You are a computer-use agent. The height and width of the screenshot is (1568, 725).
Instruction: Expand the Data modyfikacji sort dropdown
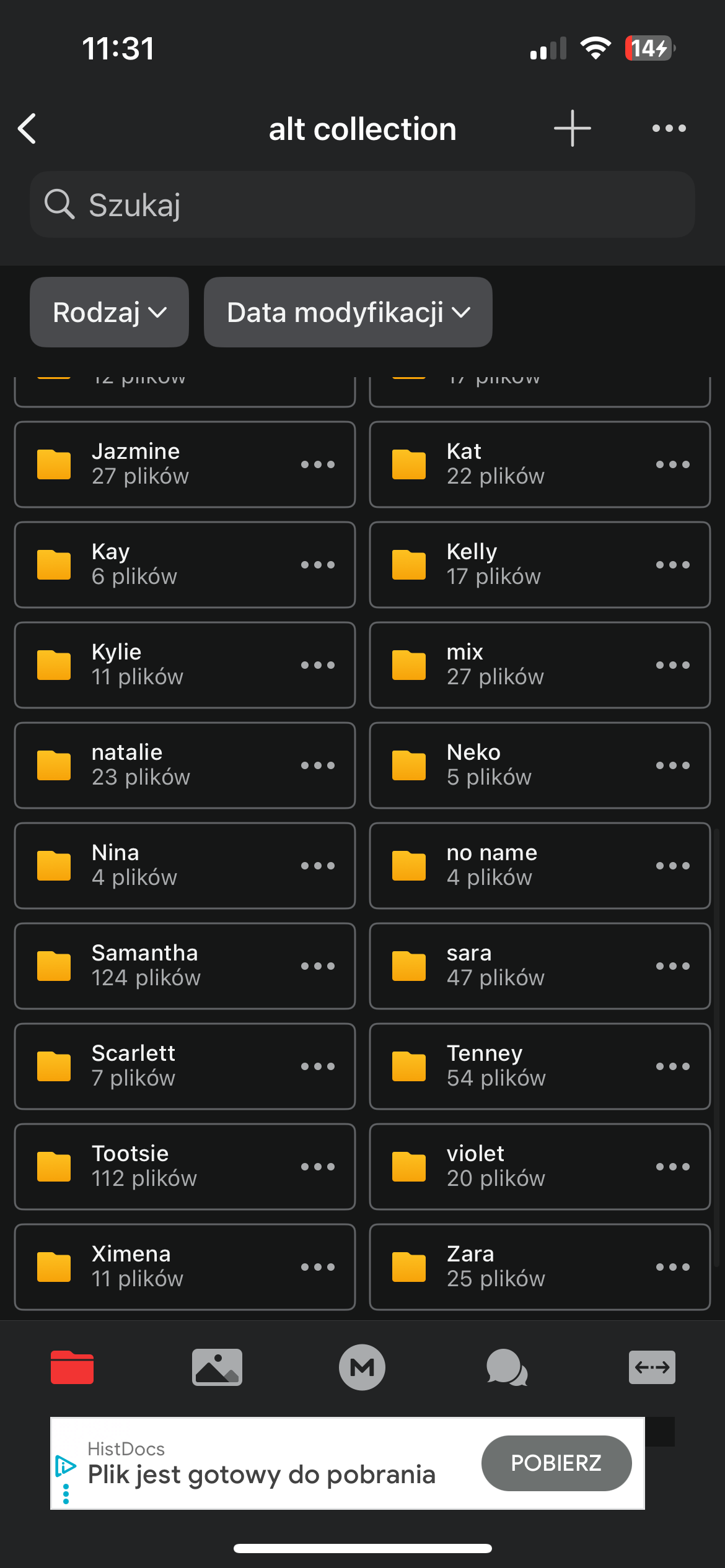(348, 312)
